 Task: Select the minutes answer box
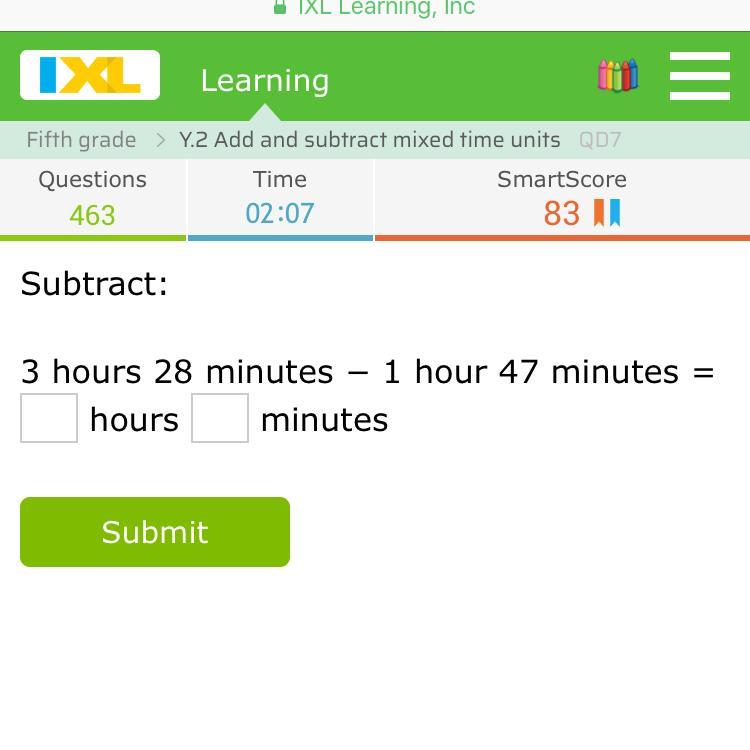(220, 418)
